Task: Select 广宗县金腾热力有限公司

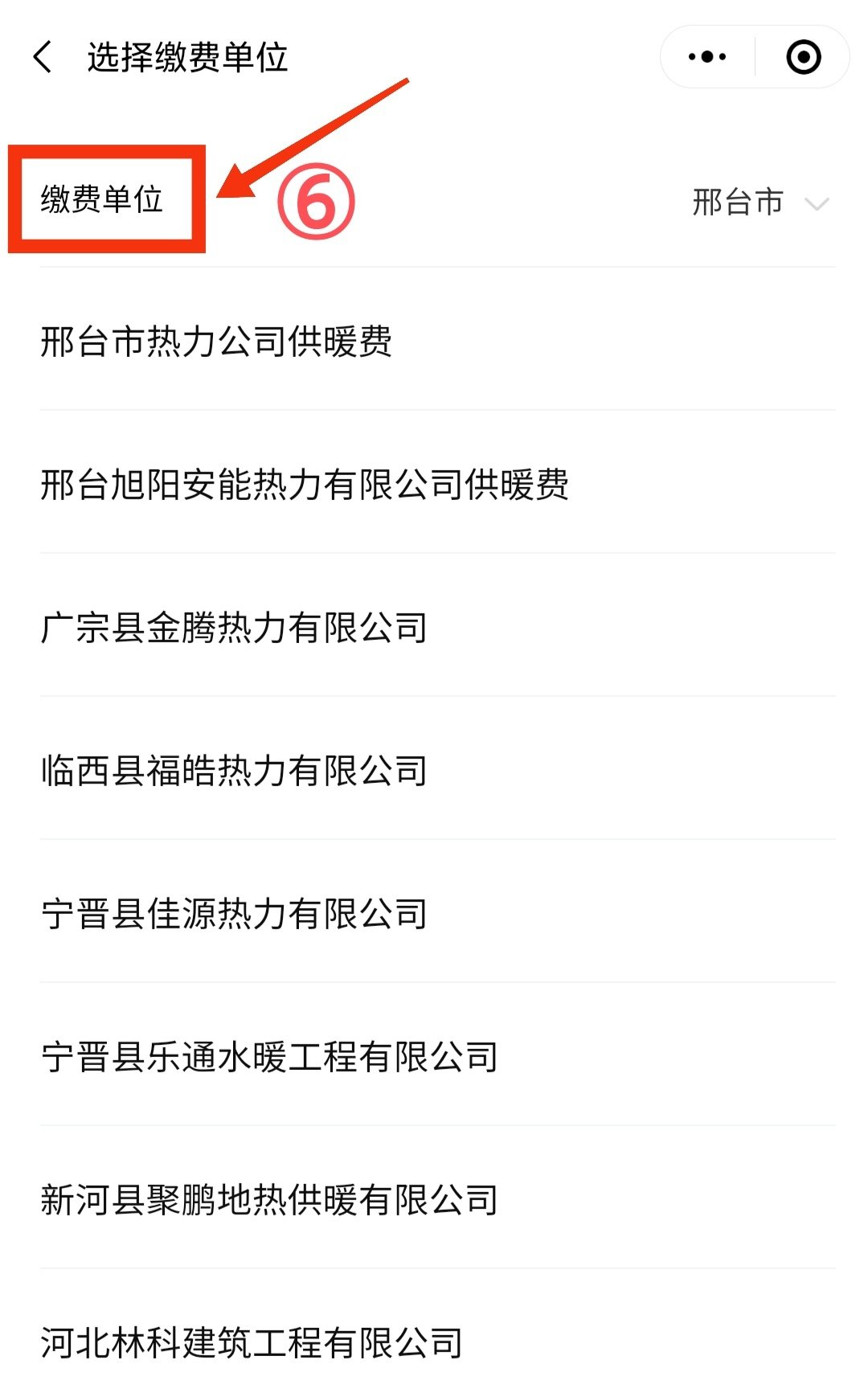Action: tap(235, 628)
